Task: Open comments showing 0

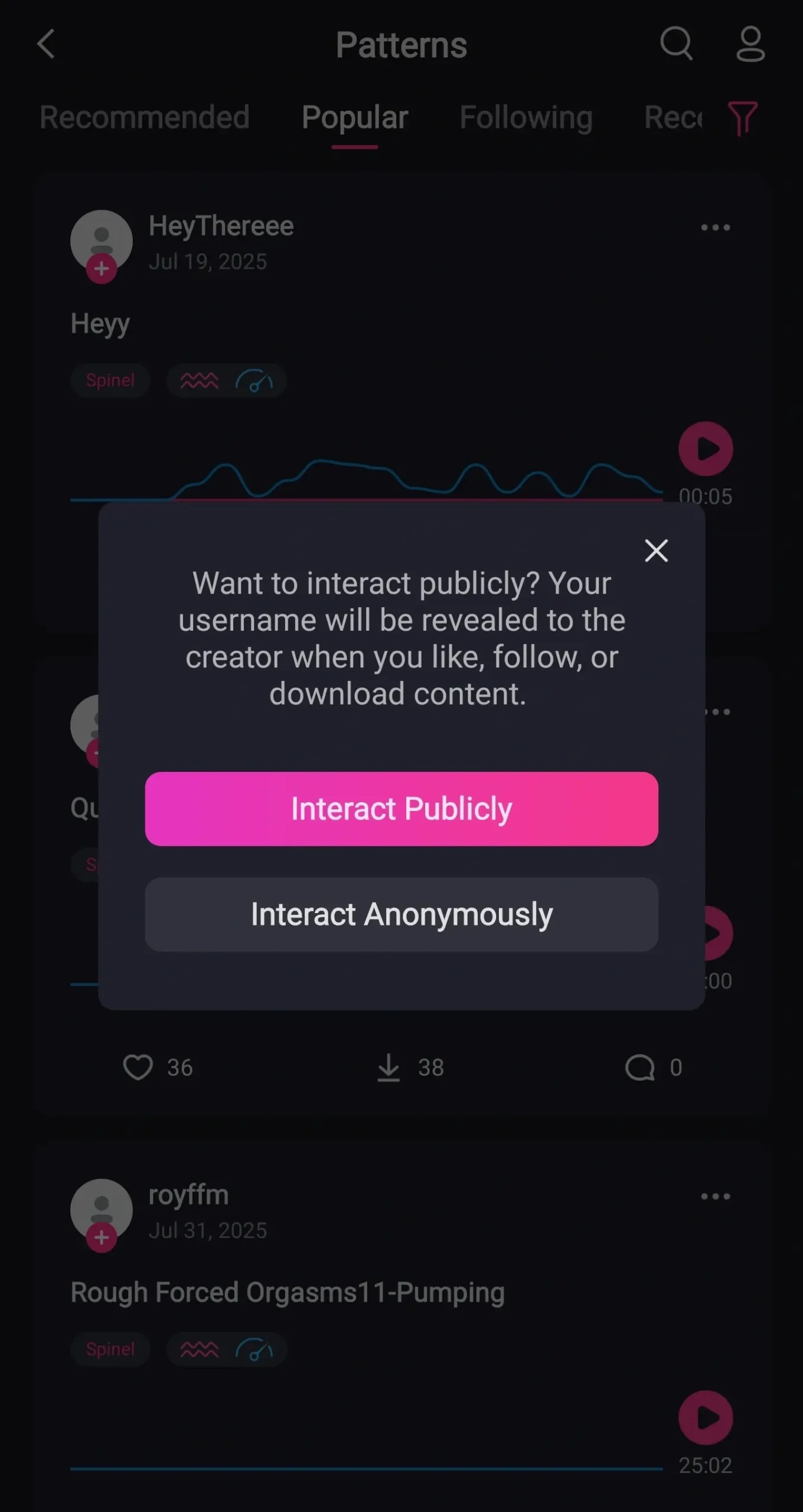Action: pos(640,1068)
